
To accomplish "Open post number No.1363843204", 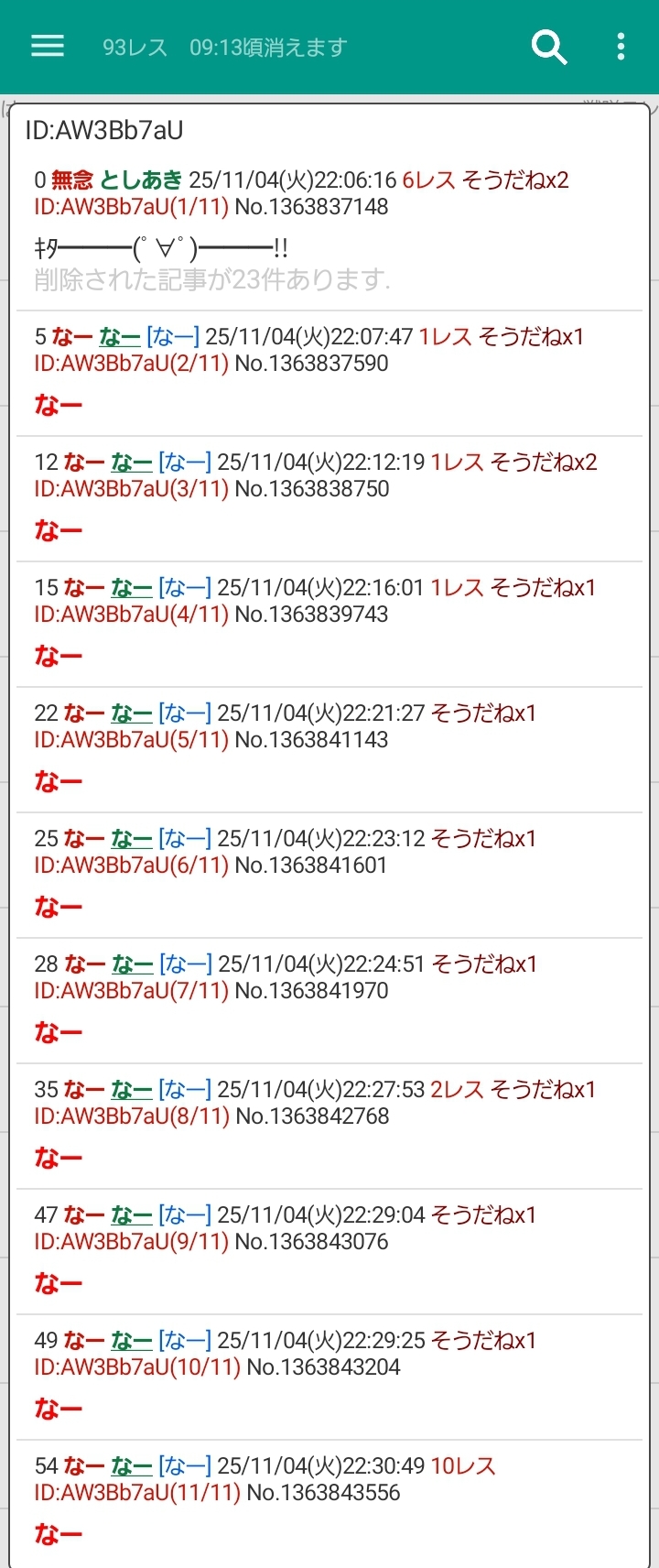I will [x=324, y=1367].
